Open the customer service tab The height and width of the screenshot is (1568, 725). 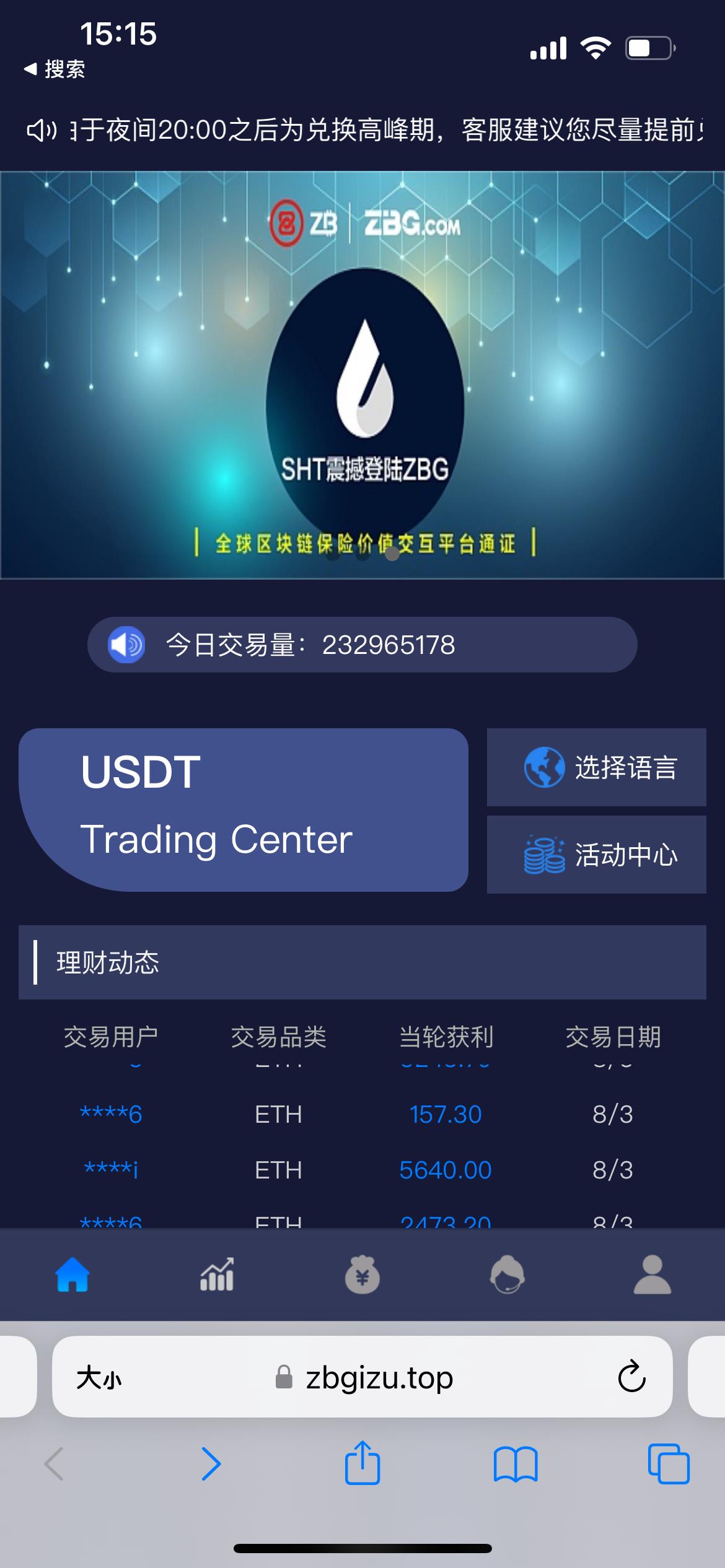[x=507, y=1275]
